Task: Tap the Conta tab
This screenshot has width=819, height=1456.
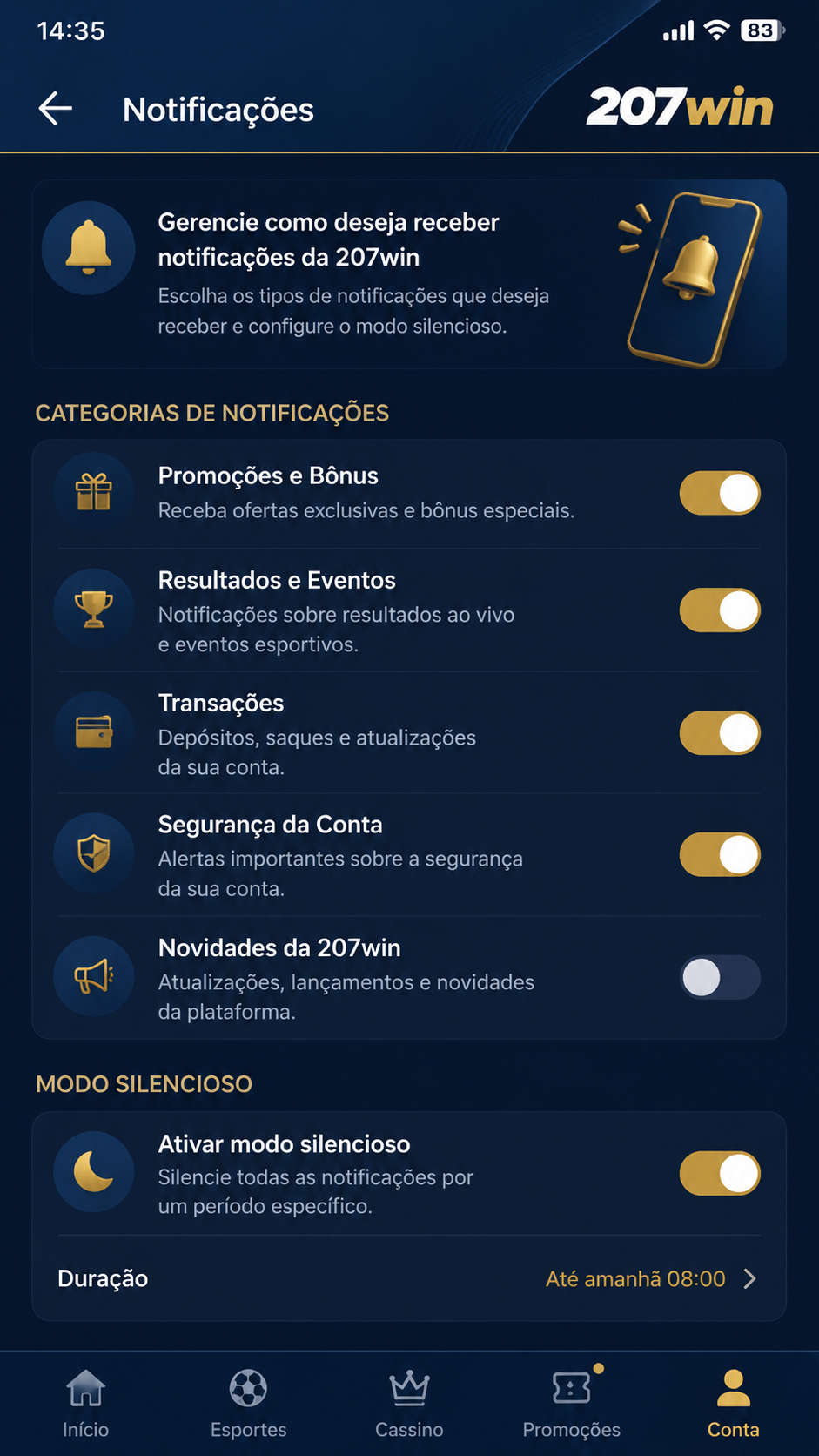Action: click(733, 1403)
